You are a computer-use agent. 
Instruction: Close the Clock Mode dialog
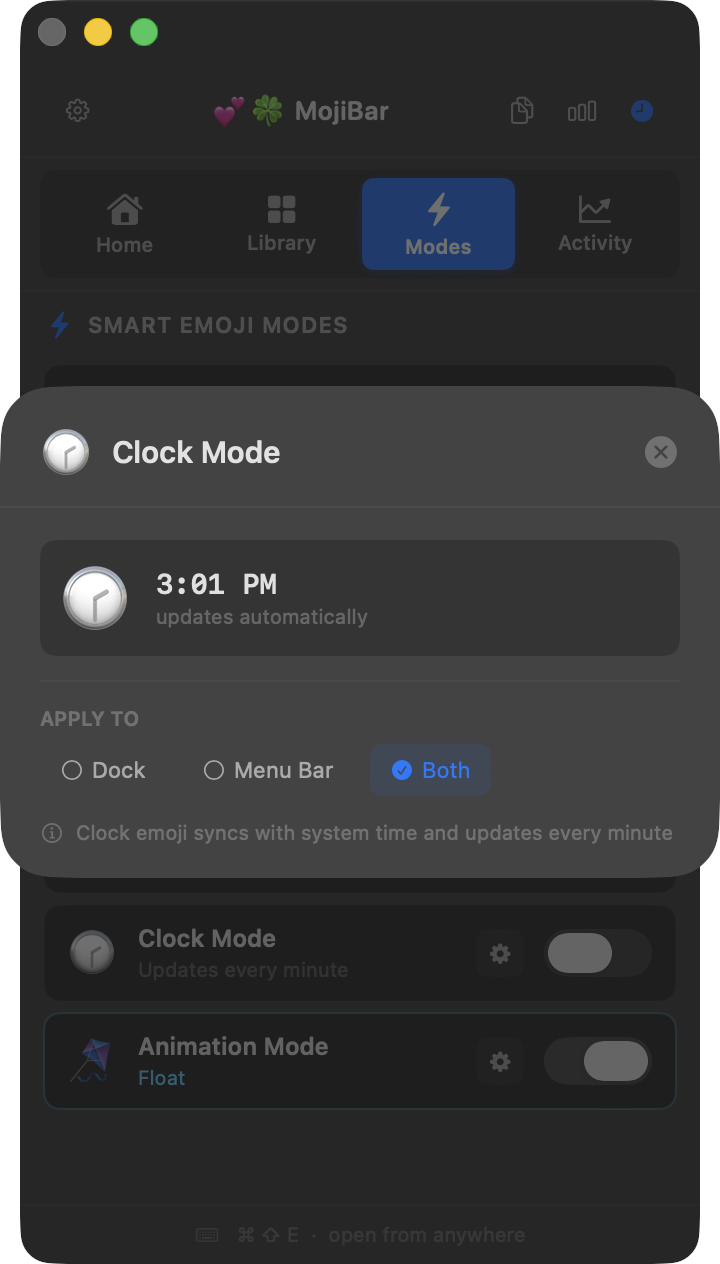tap(661, 452)
